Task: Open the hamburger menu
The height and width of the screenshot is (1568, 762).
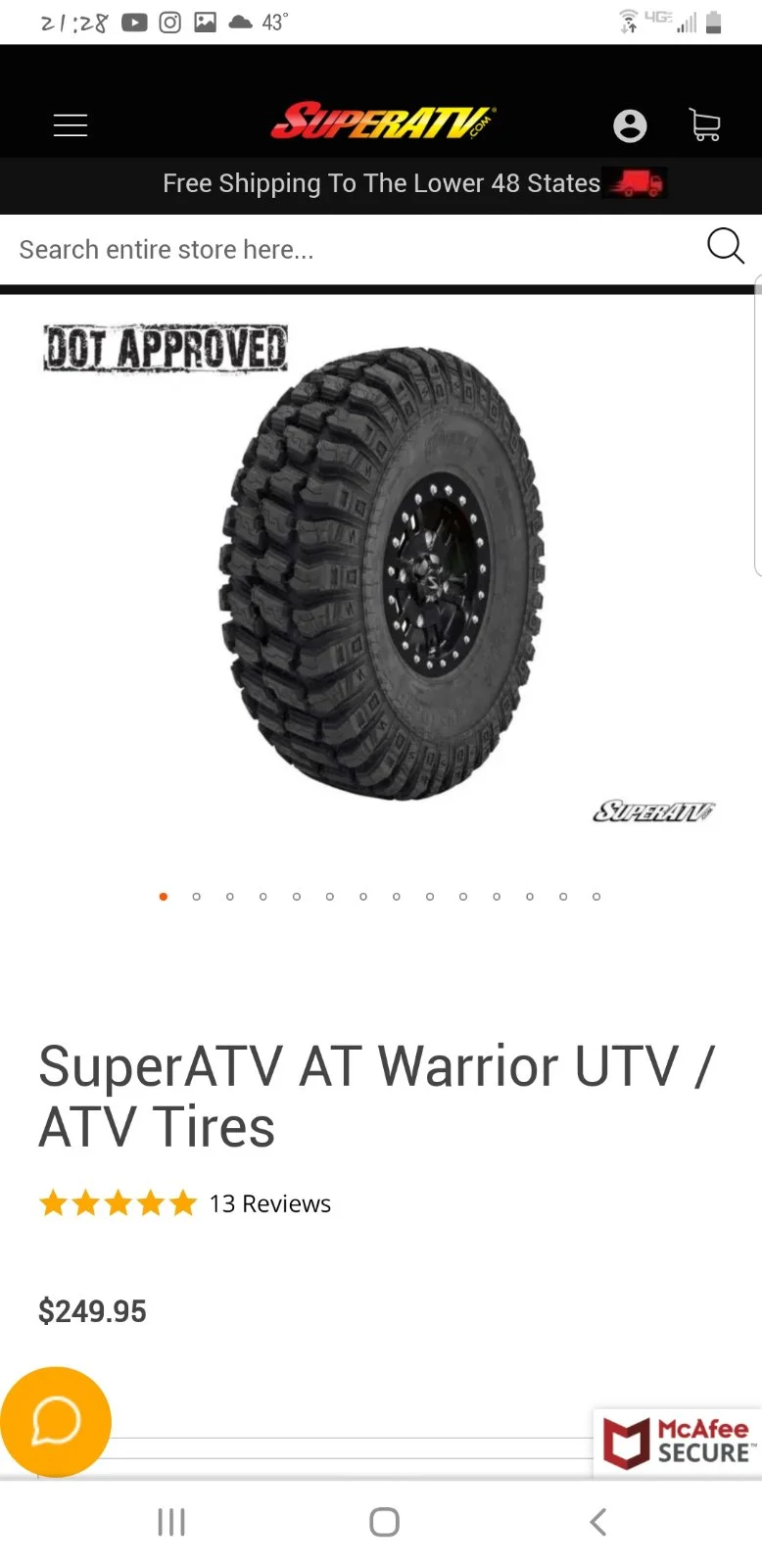Action: pyautogui.click(x=71, y=125)
